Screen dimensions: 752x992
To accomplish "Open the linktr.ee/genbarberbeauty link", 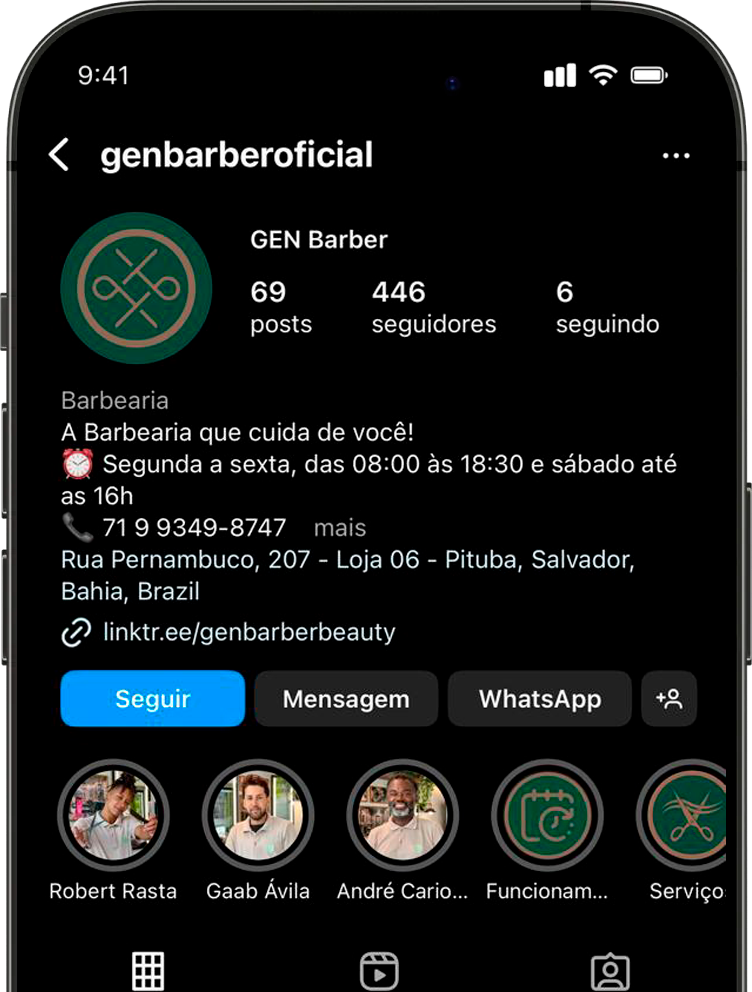I will pos(249,632).
